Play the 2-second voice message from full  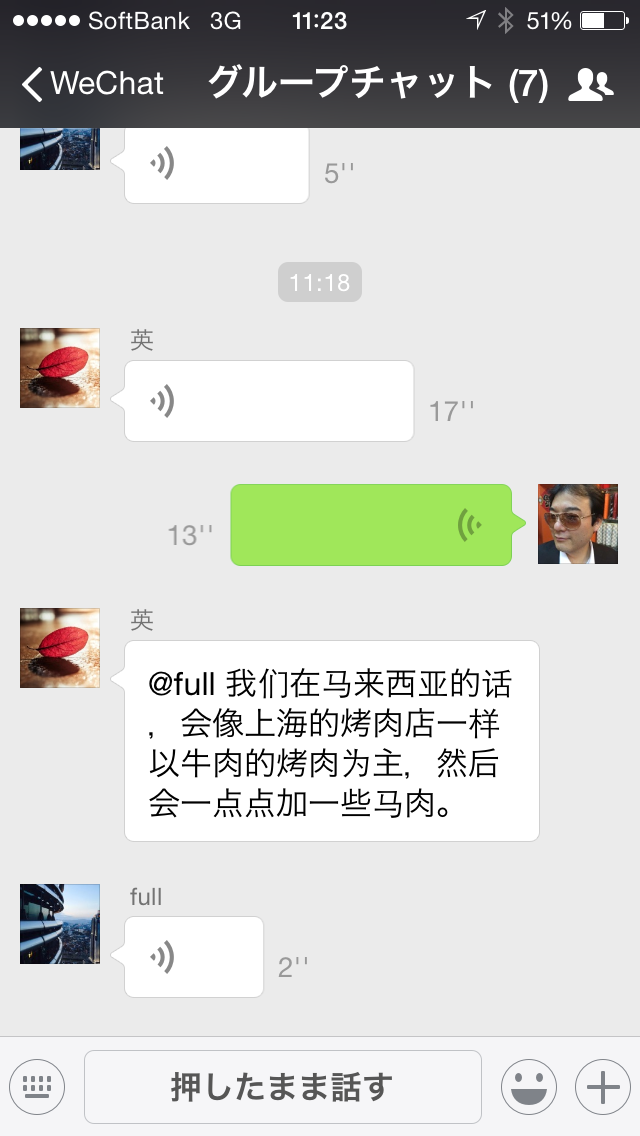pyautogui.click(x=194, y=957)
